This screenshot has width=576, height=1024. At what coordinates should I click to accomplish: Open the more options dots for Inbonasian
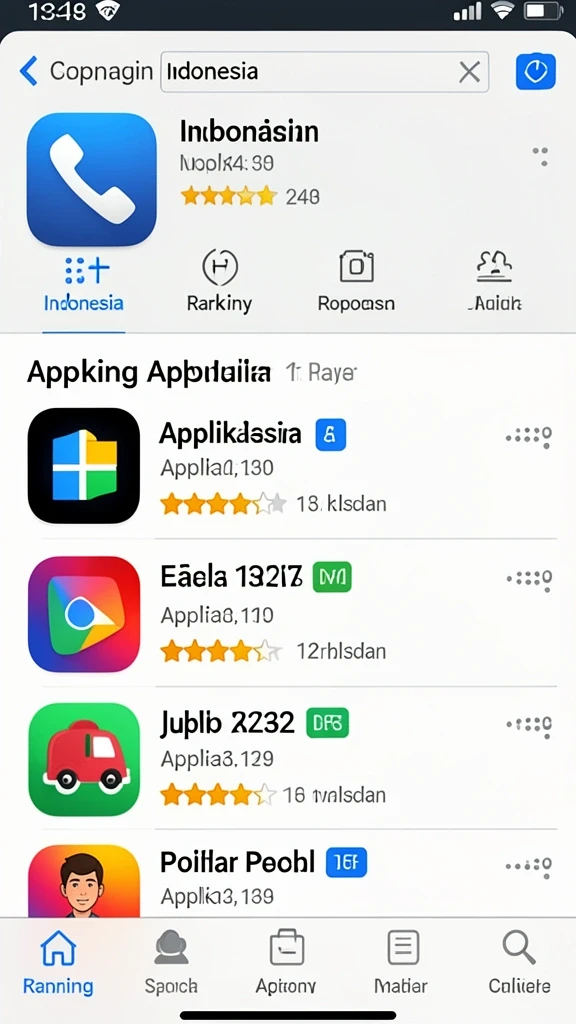(x=540, y=157)
